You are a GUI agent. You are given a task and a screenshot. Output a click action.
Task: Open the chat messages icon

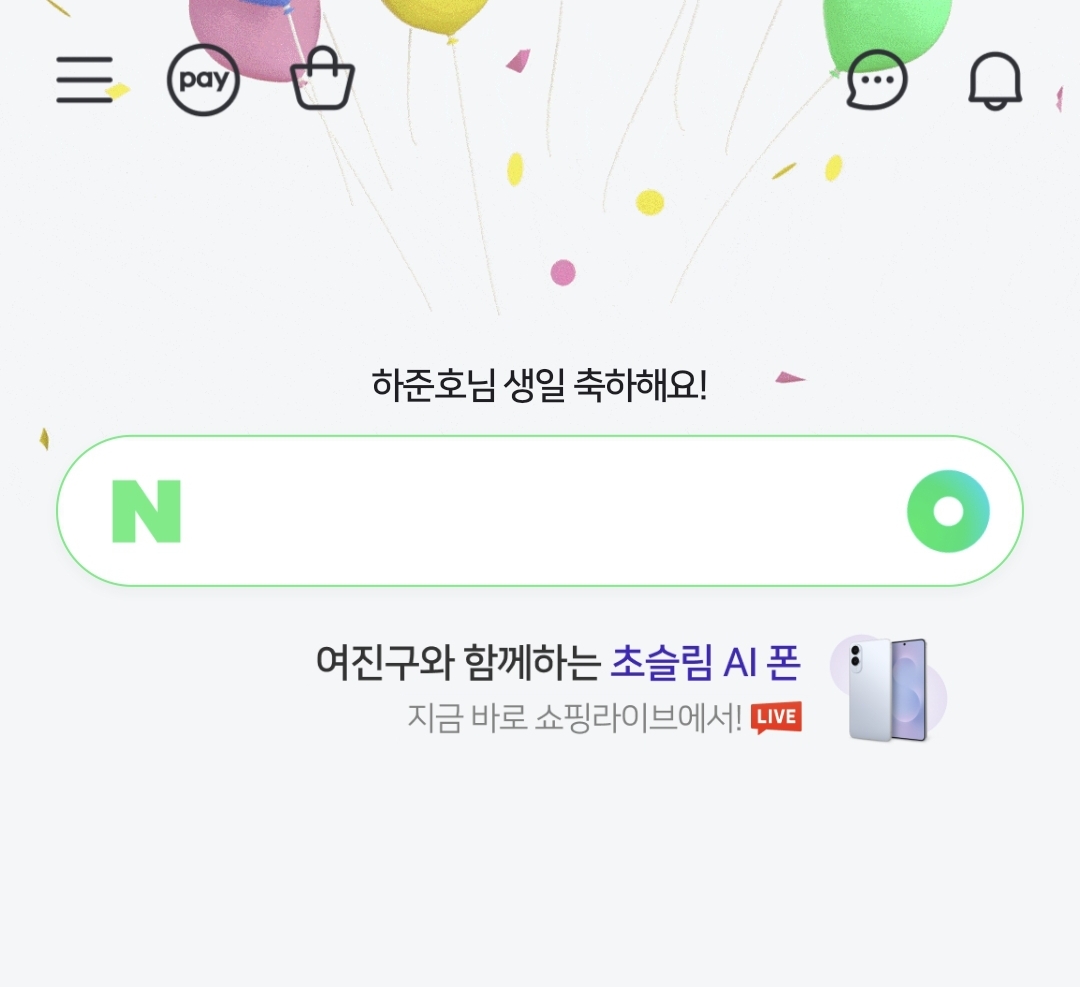[x=877, y=80]
